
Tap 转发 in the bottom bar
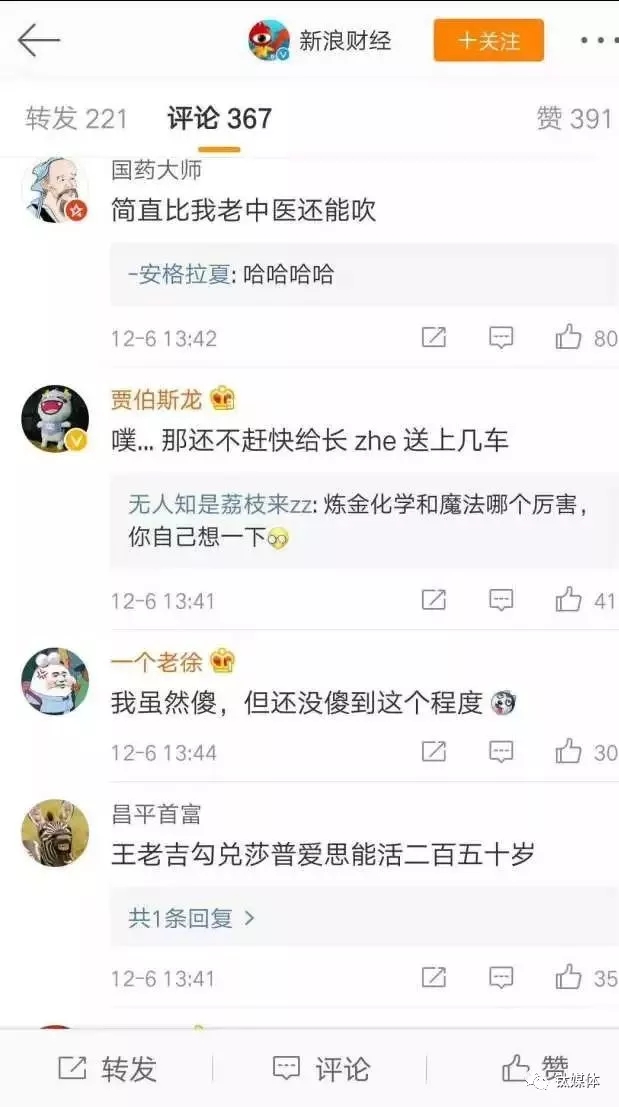click(x=107, y=1068)
